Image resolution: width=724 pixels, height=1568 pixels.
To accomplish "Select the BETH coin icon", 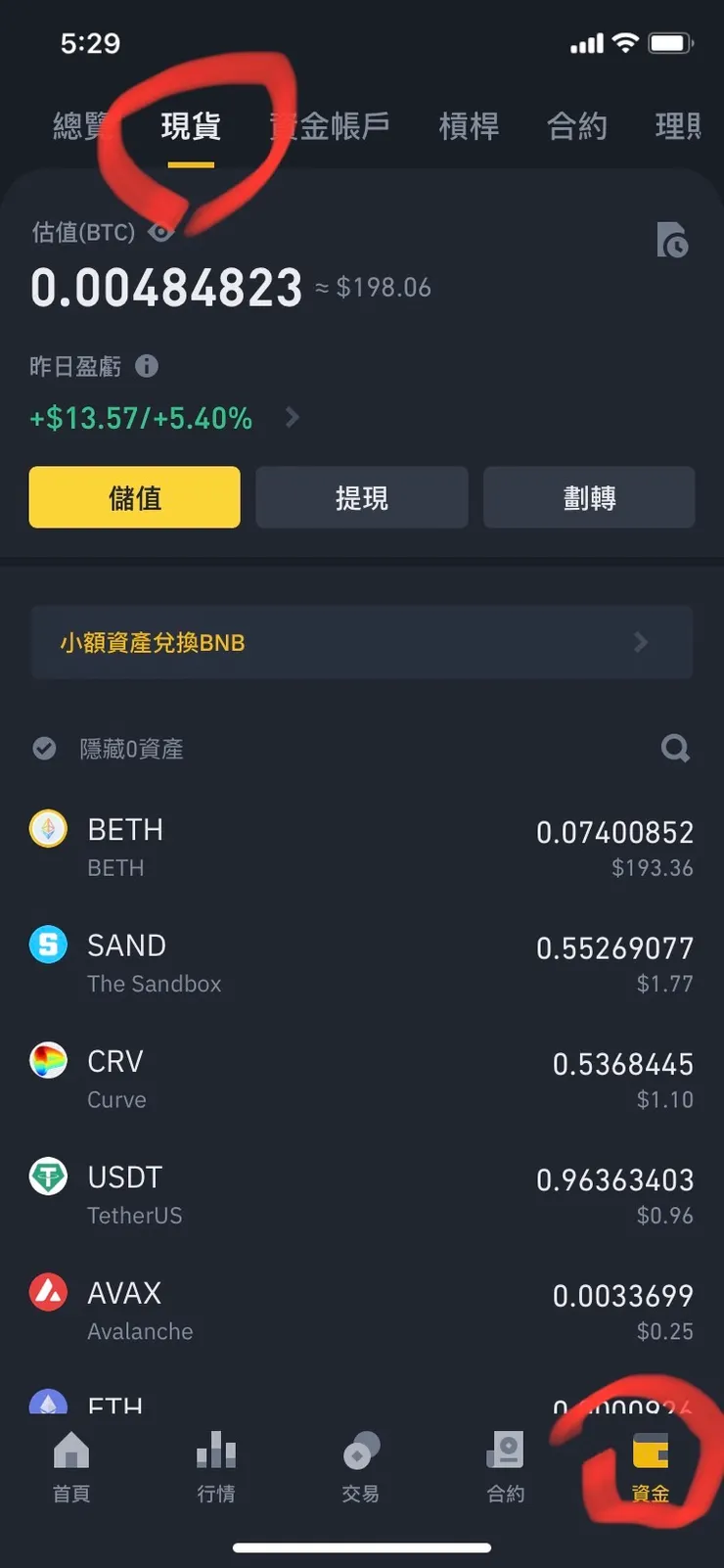I will [x=48, y=829].
